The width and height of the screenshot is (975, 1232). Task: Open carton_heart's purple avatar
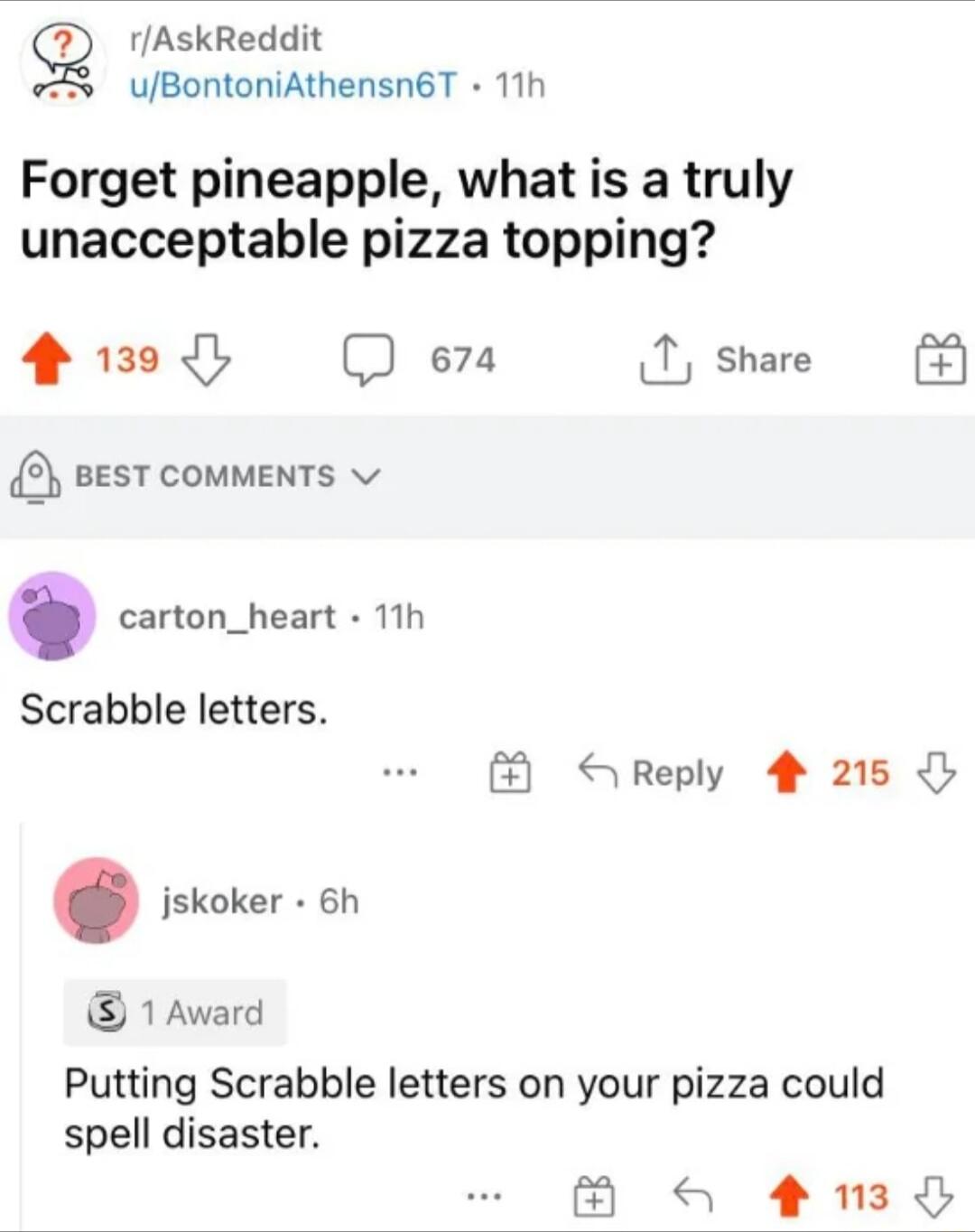[52, 619]
